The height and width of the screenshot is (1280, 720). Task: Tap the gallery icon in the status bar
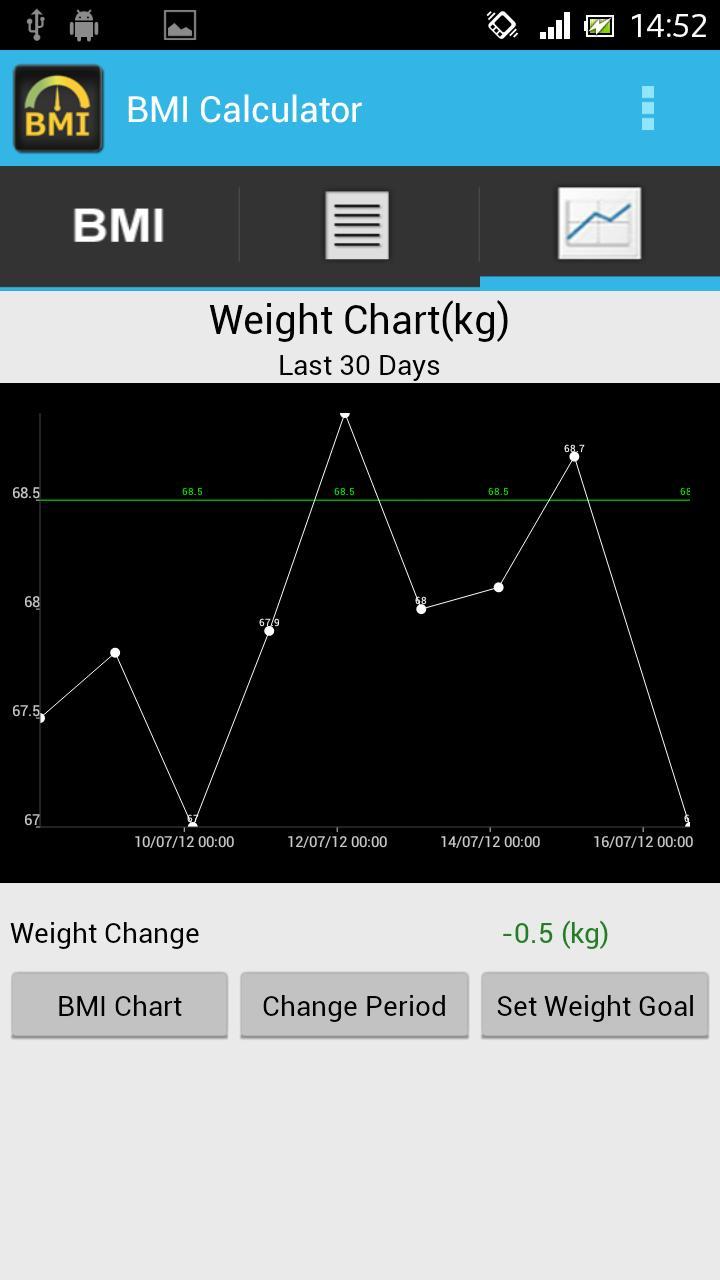(180, 26)
